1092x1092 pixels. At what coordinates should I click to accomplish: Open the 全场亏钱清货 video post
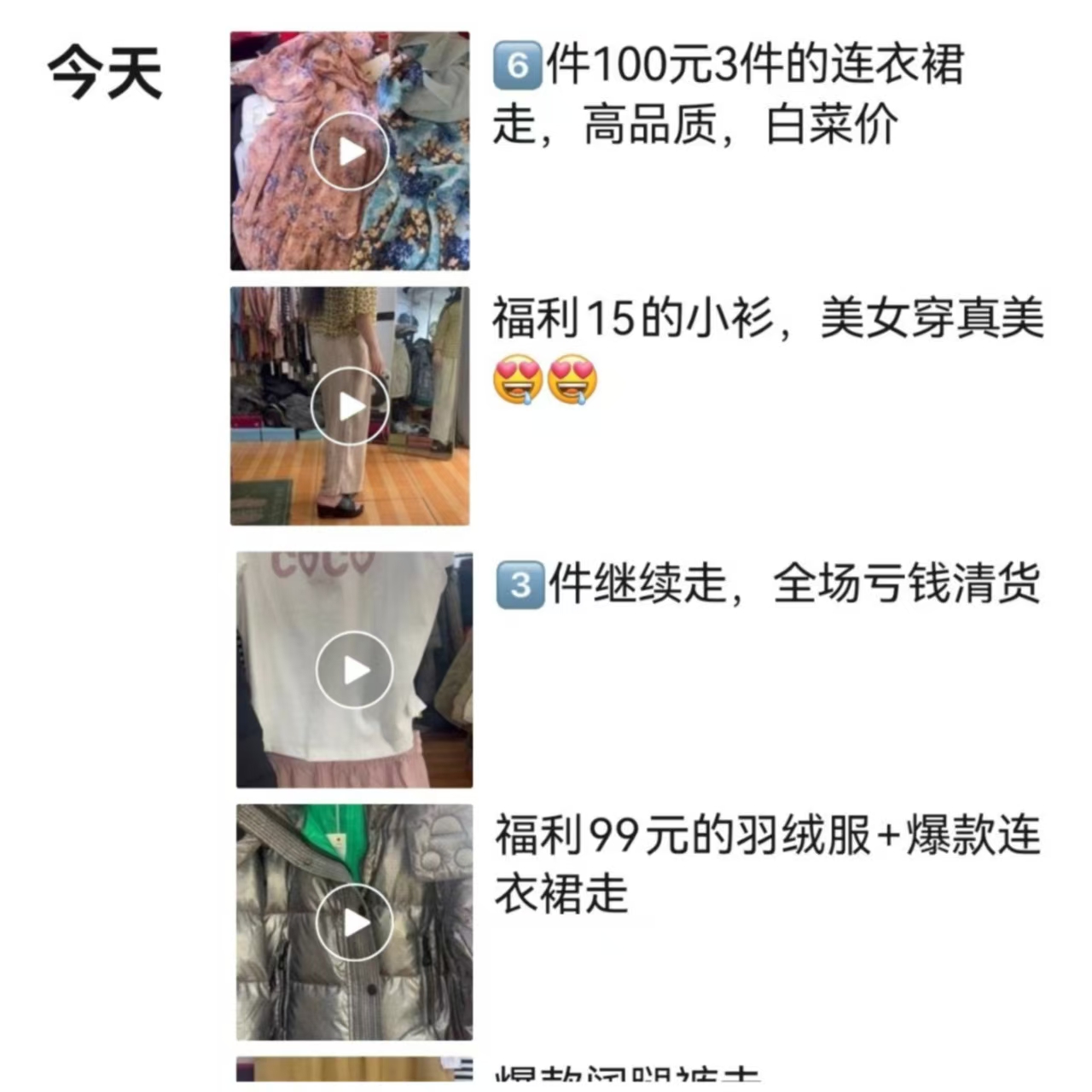coord(354,671)
